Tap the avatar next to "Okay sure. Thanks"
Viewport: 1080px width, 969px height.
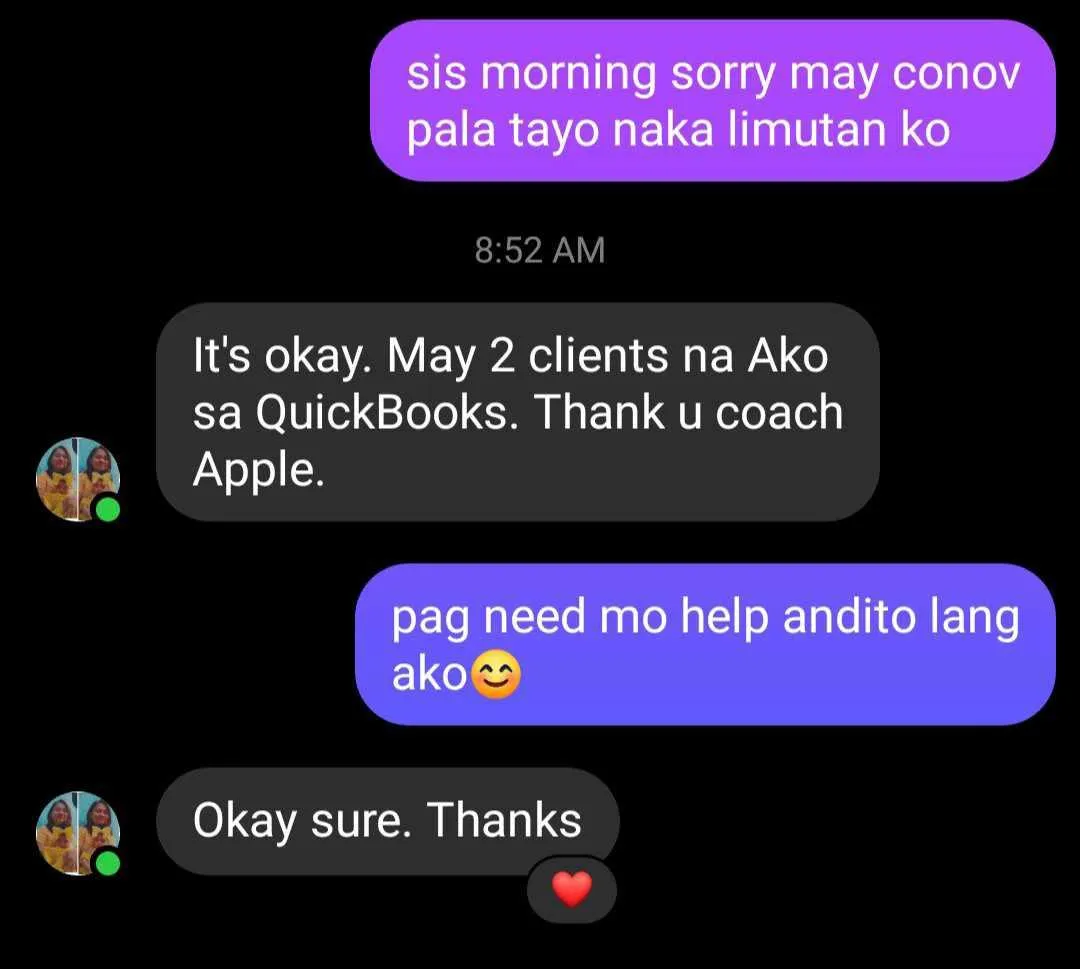tap(77, 833)
